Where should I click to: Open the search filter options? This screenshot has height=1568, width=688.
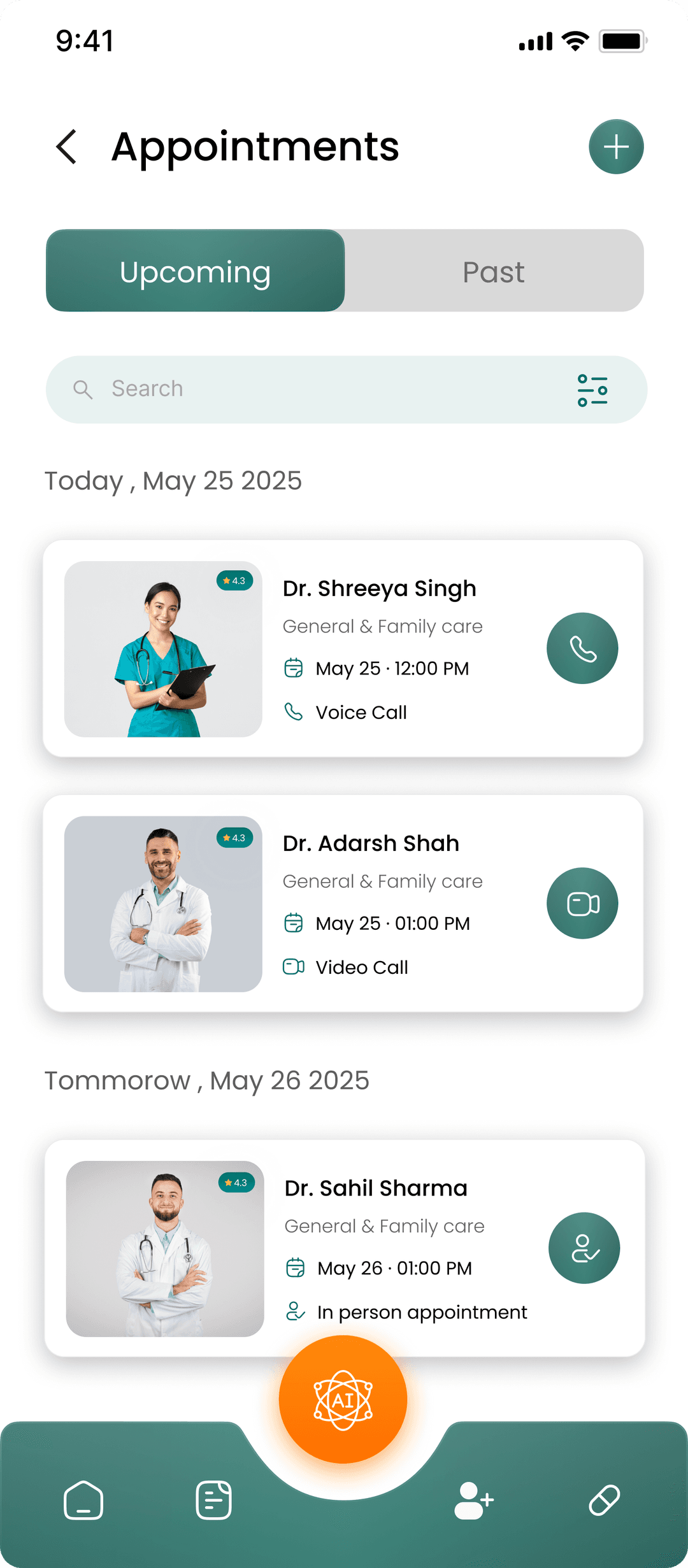click(x=592, y=390)
